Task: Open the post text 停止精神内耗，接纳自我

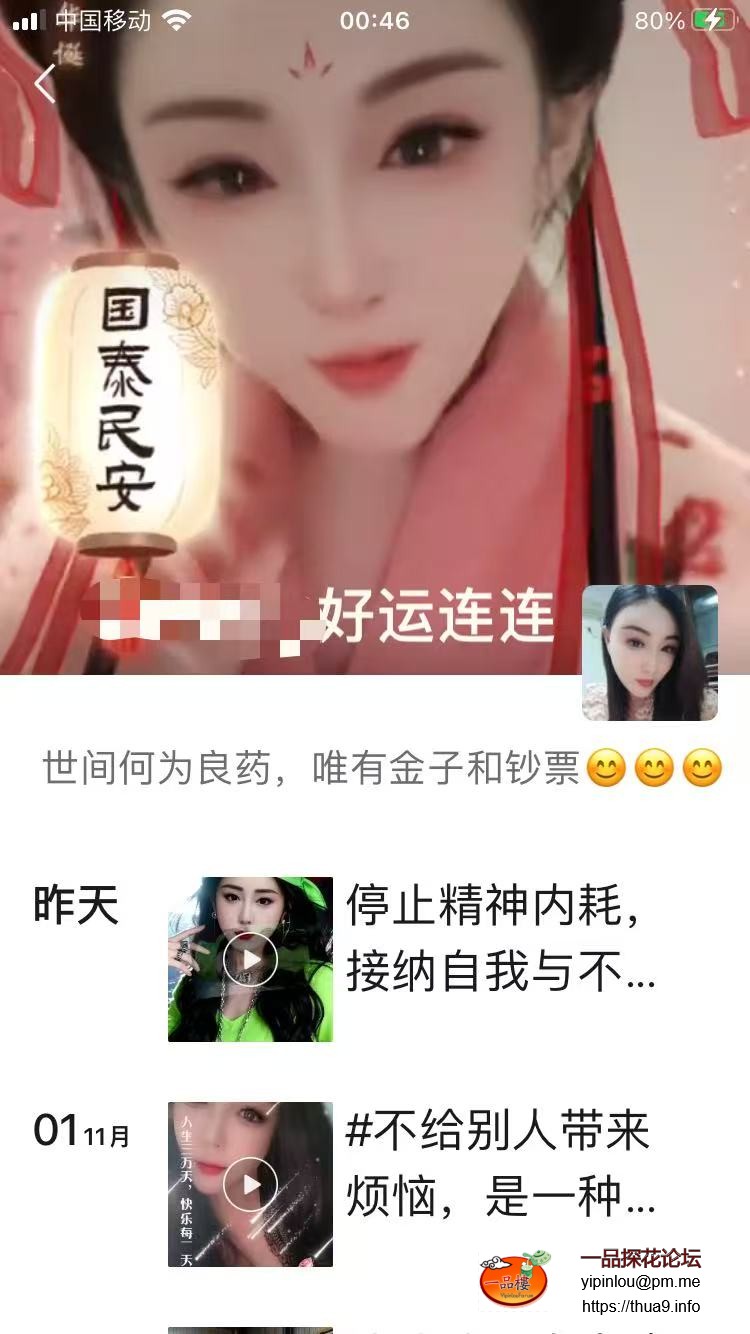Action: [500, 938]
